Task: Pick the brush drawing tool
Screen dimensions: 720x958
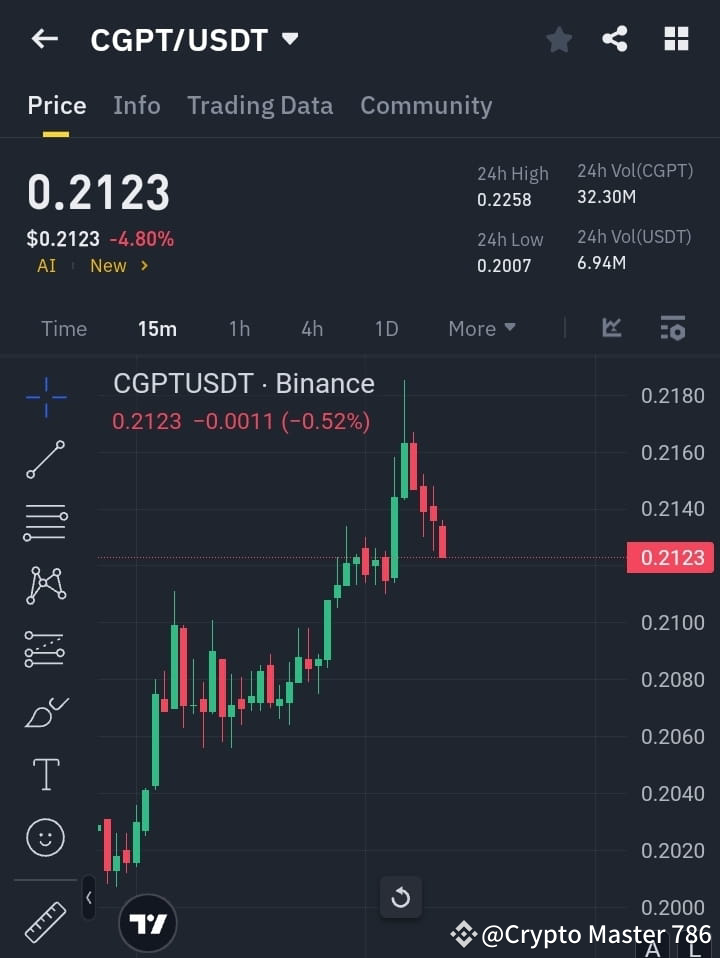Action: pyautogui.click(x=45, y=712)
